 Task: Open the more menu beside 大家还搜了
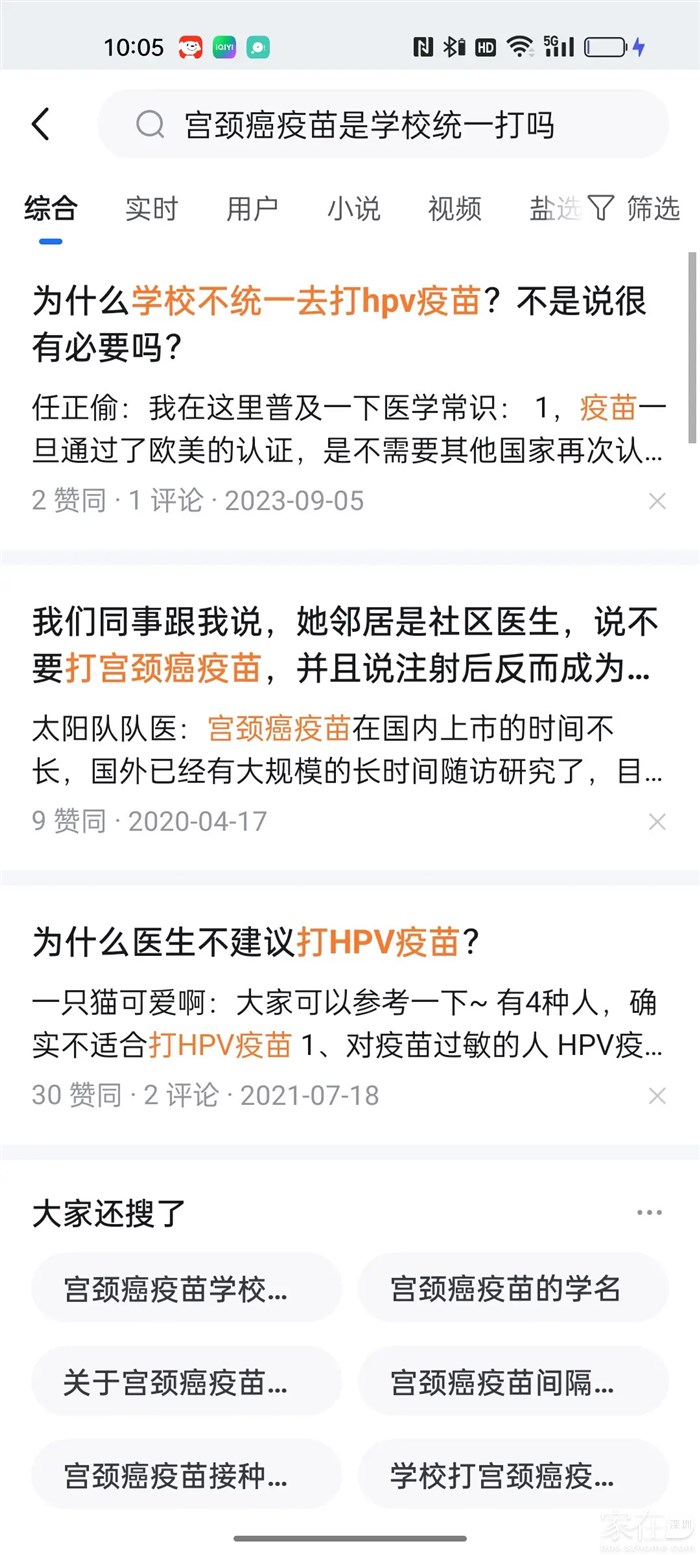pyautogui.click(x=649, y=1213)
